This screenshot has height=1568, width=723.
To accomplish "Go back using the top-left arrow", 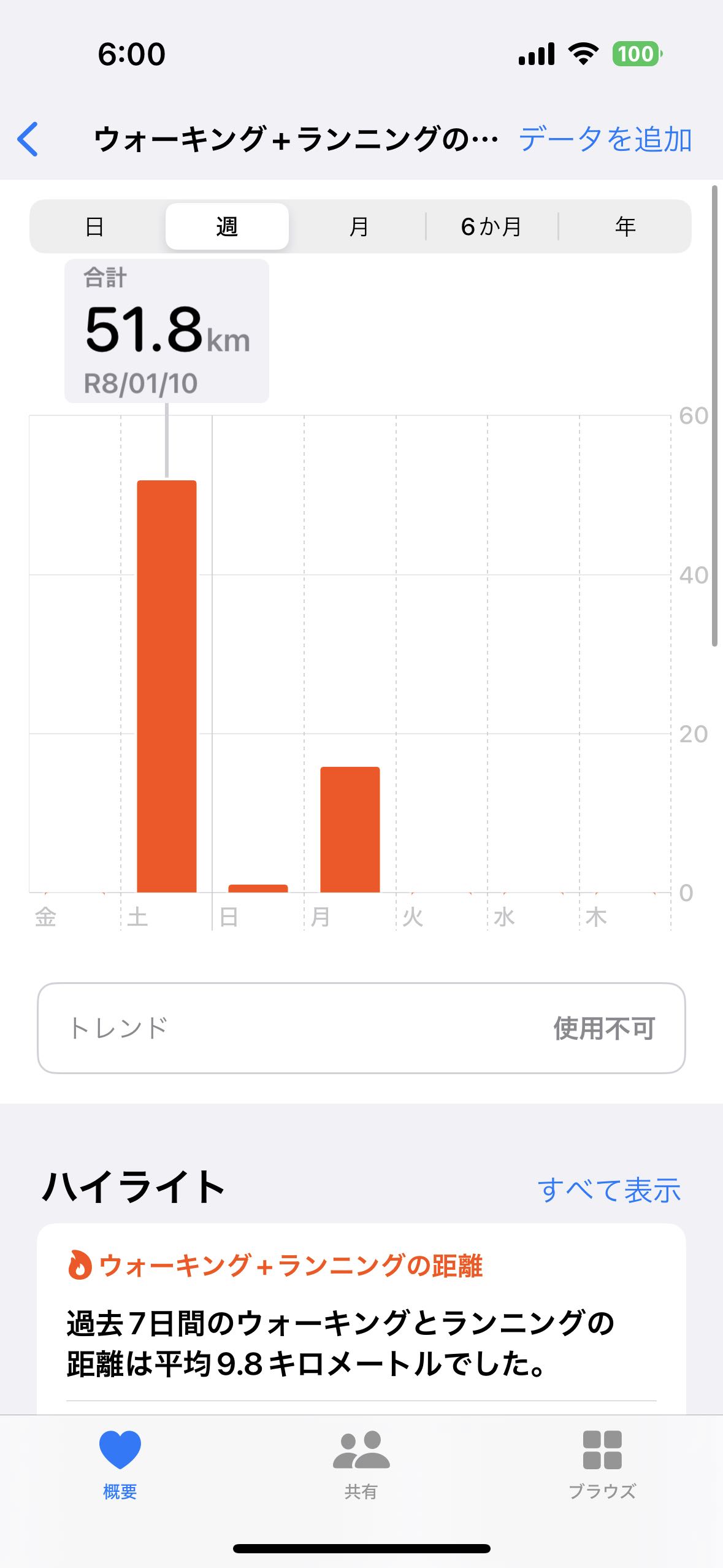I will (28, 139).
